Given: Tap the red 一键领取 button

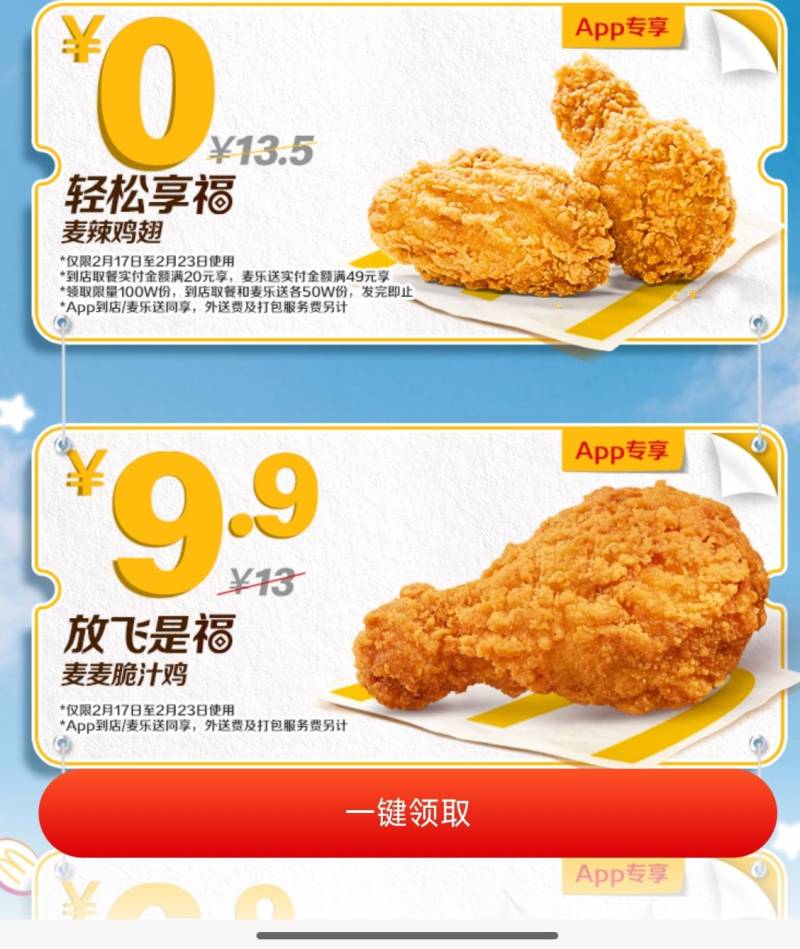Looking at the screenshot, I should click(408, 813).
